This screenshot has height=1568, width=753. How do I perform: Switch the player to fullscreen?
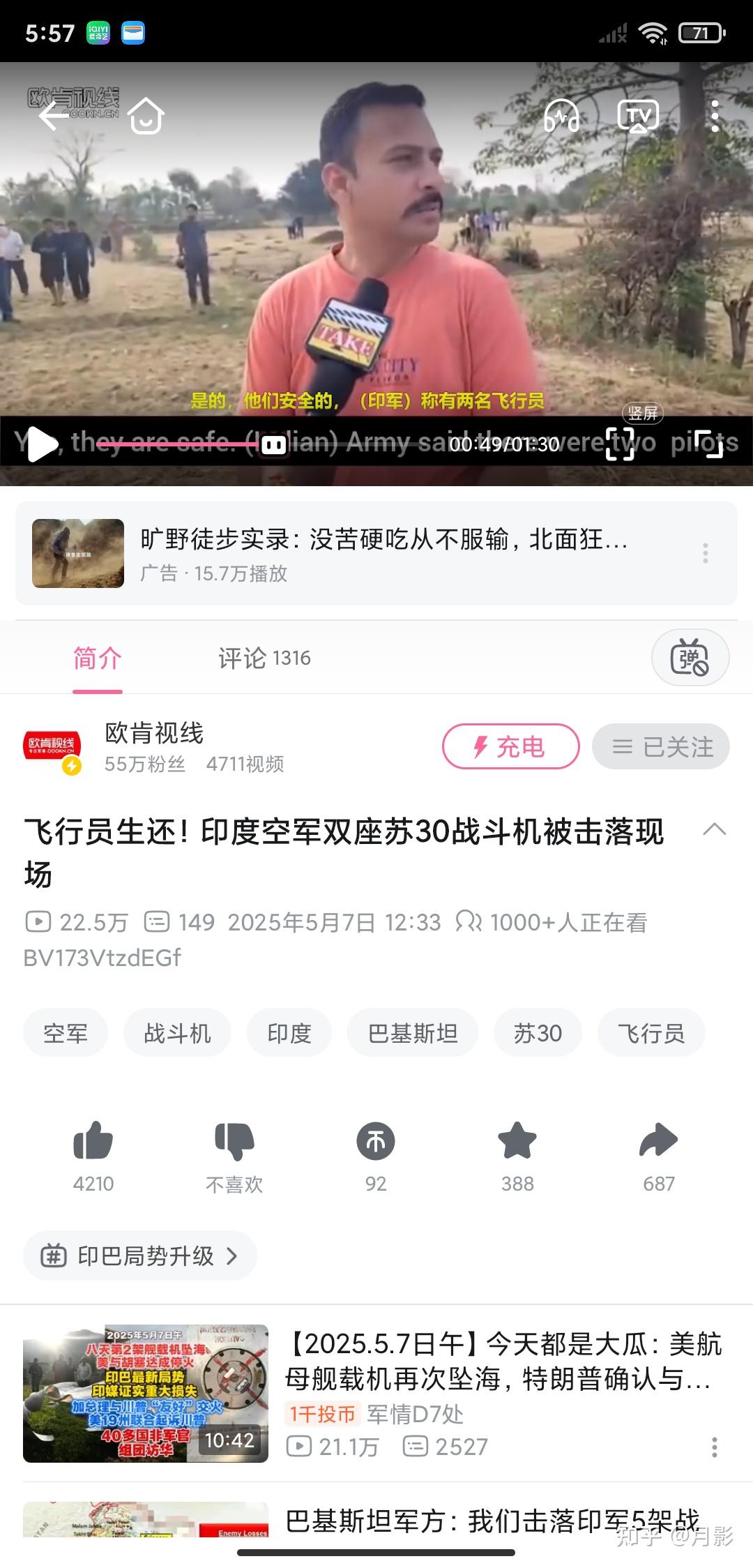(x=708, y=444)
